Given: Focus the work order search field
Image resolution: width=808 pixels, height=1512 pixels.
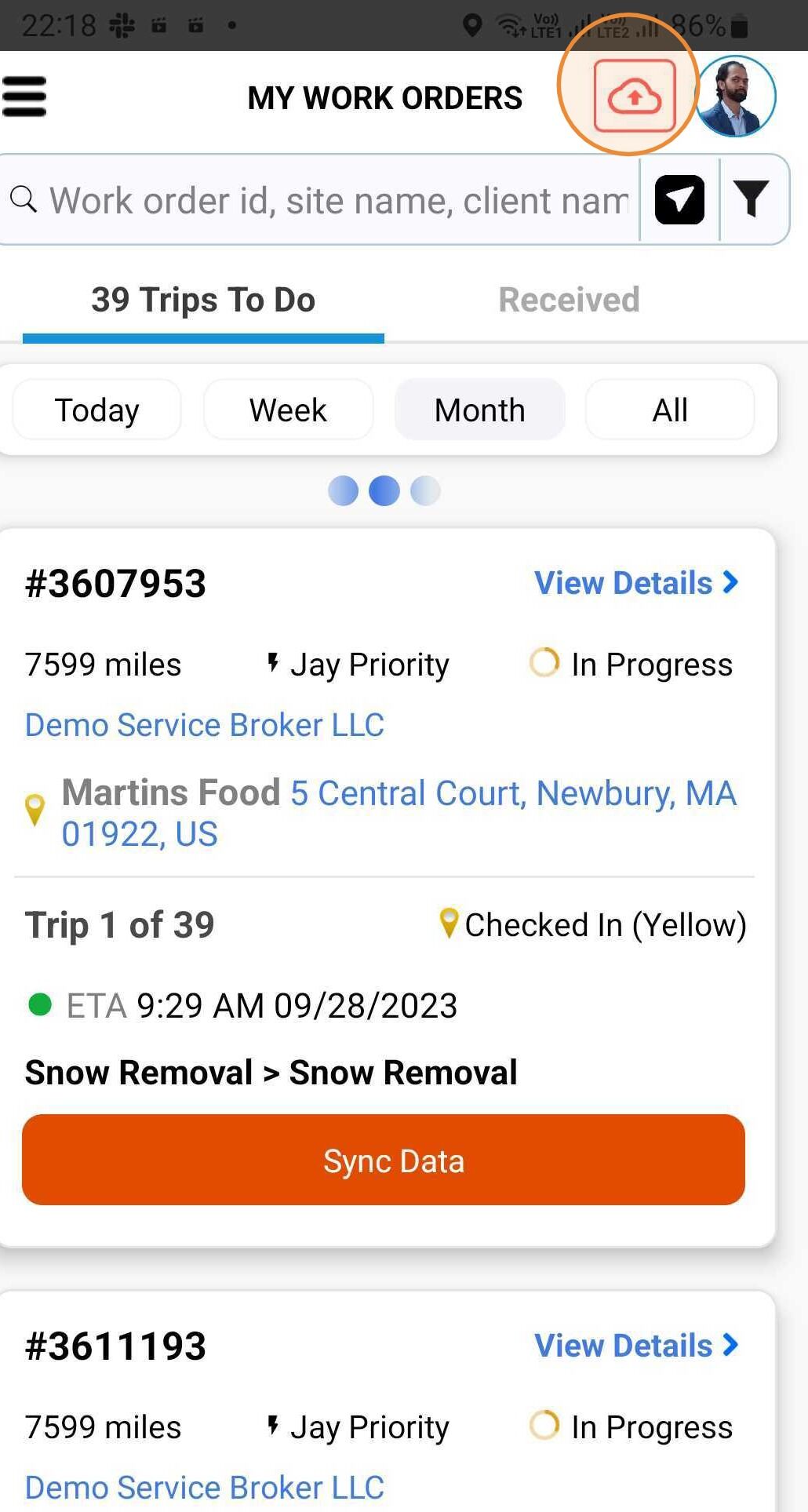Looking at the screenshot, I should (x=337, y=200).
